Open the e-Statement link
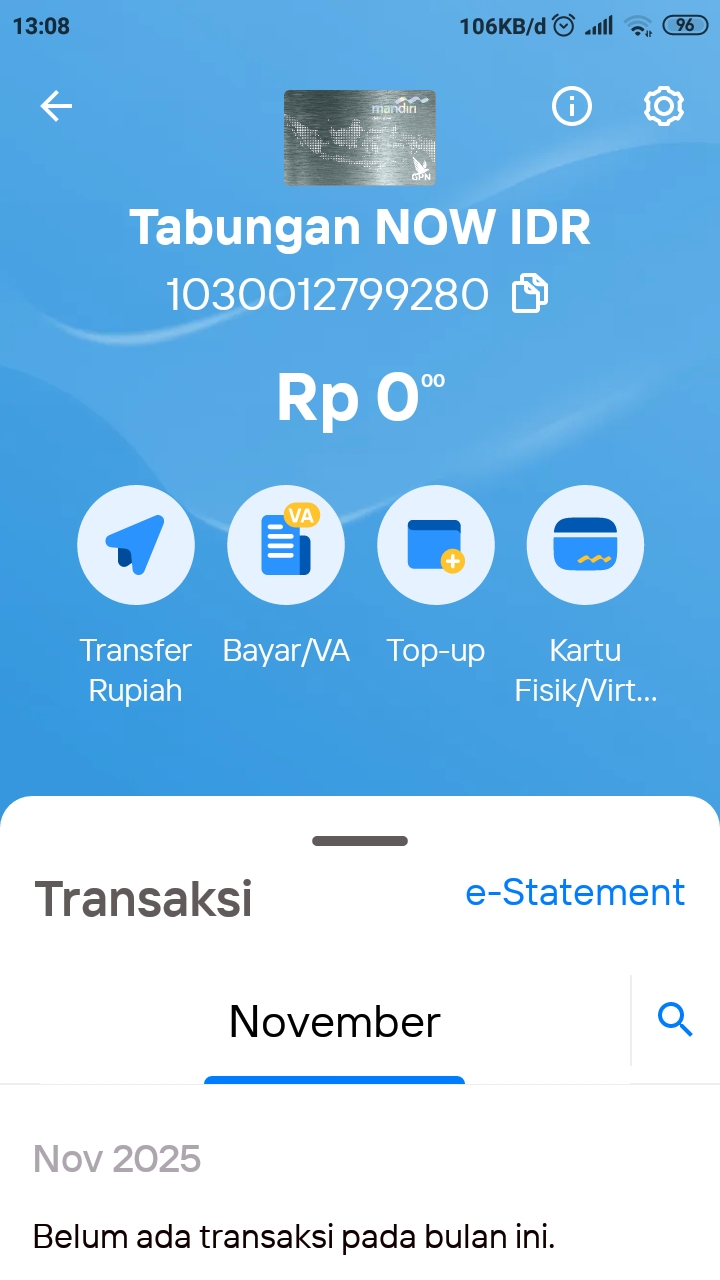Viewport: 720px width, 1280px height. click(575, 892)
